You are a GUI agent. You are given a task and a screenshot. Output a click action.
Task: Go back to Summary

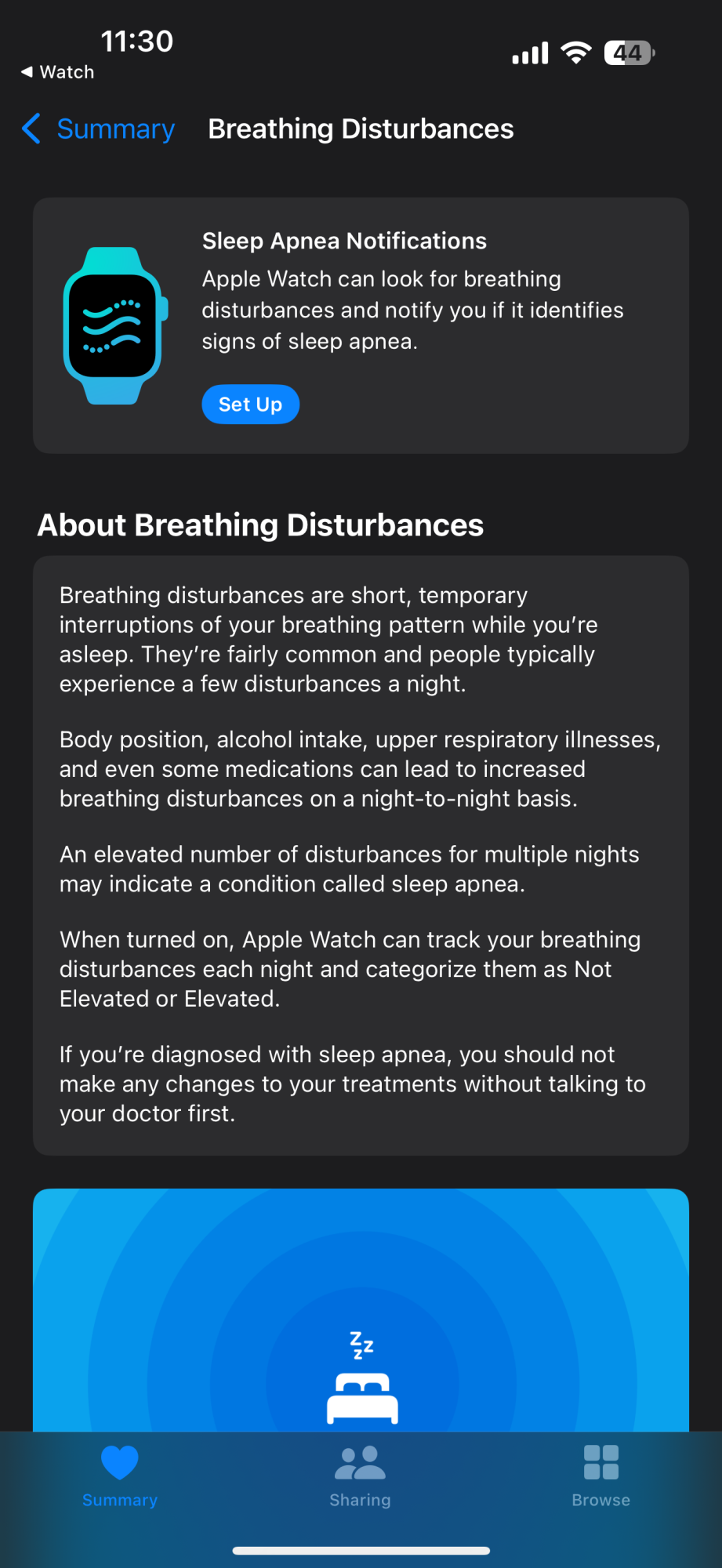tap(99, 129)
